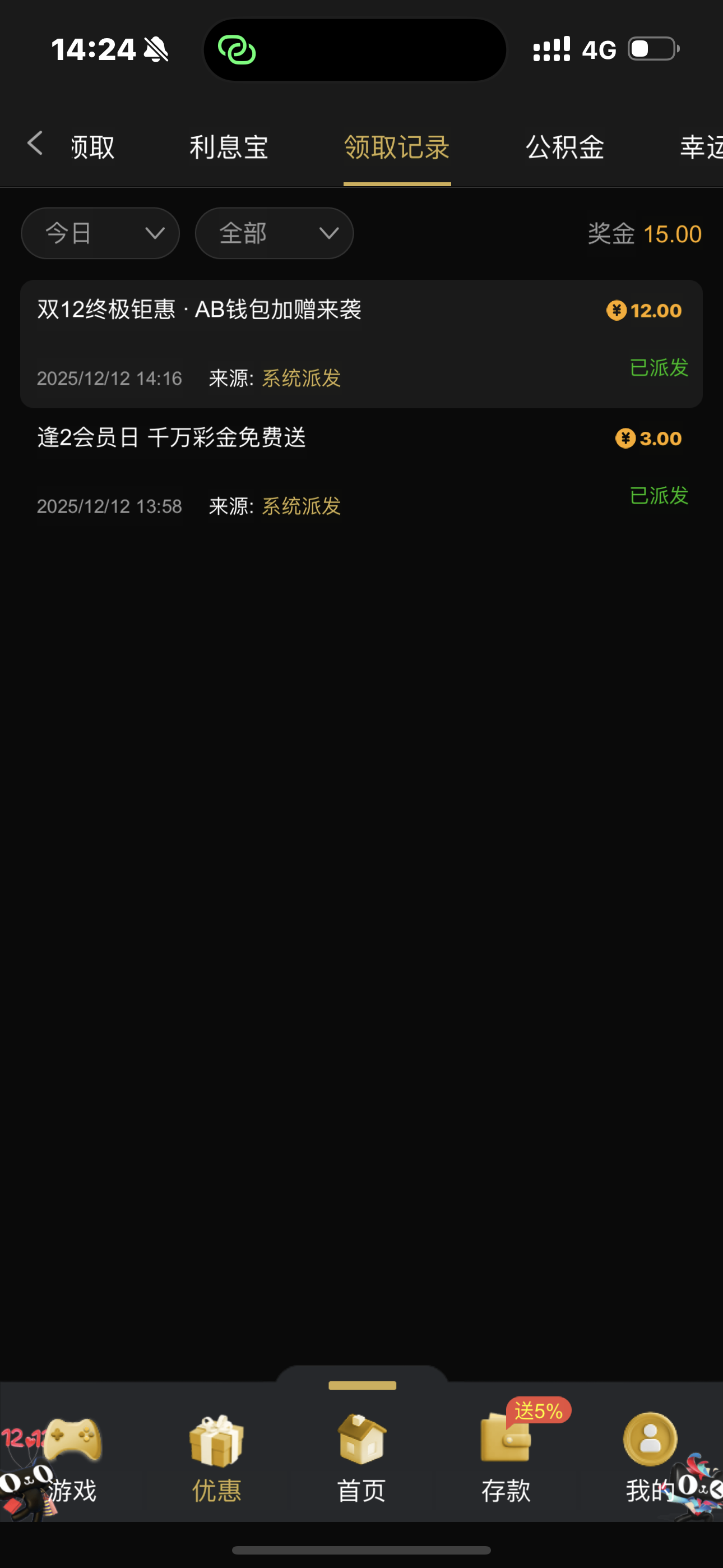Image resolution: width=723 pixels, height=1568 pixels.
Task: Open the 优惠 promotions tab
Action: click(x=217, y=1459)
